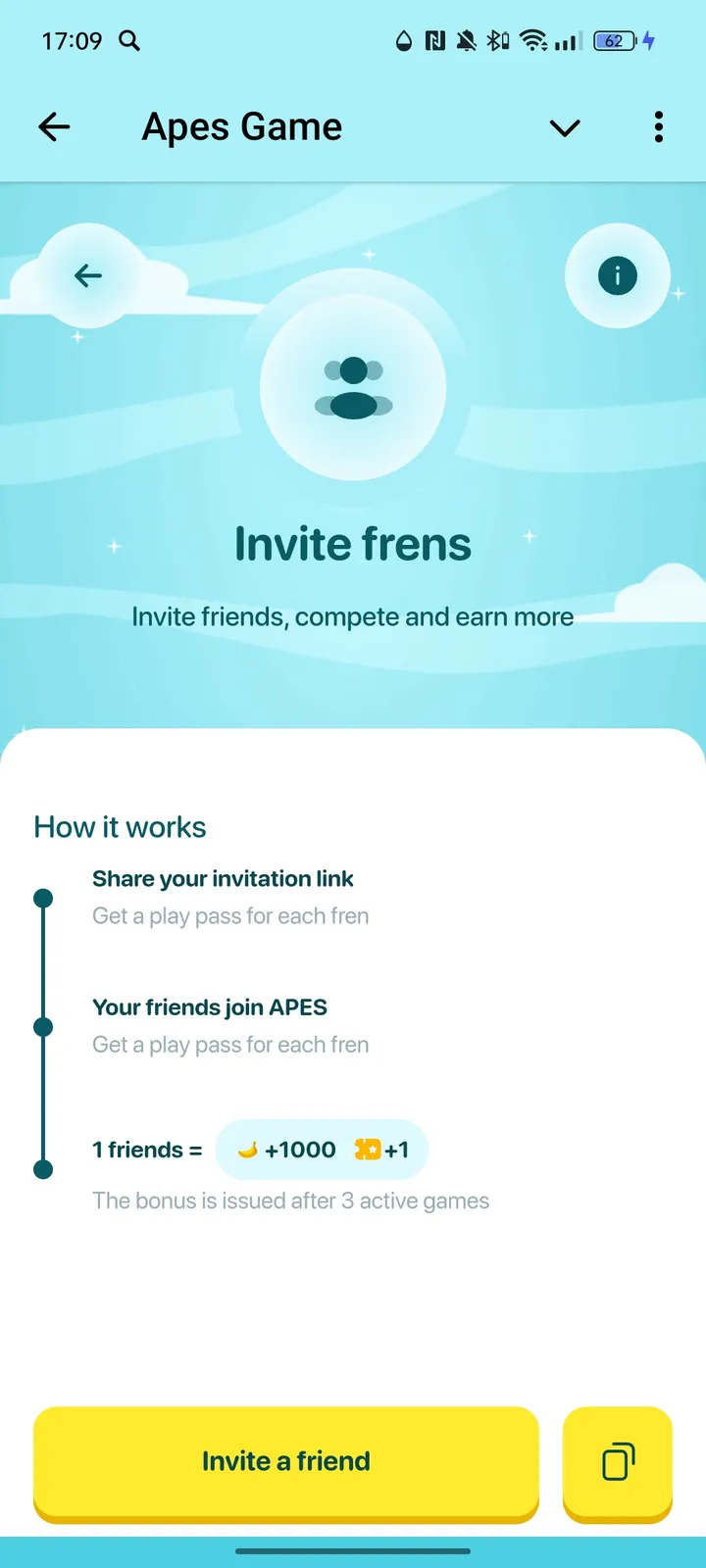Tap the Invite frens heading
The height and width of the screenshot is (1568, 706).
(x=353, y=543)
